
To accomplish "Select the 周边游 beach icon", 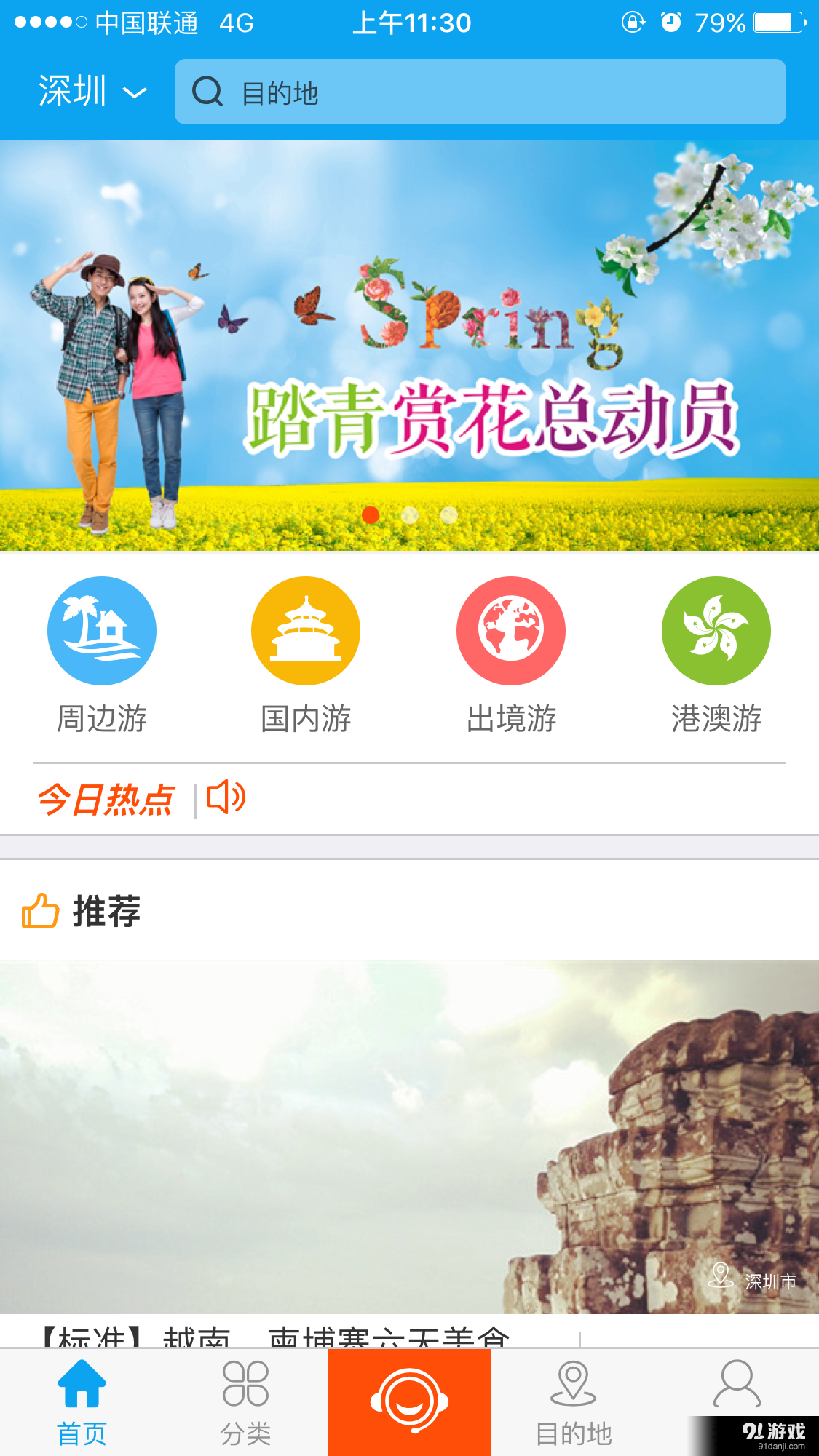I will pyautogui.click(x=102, y=630).
